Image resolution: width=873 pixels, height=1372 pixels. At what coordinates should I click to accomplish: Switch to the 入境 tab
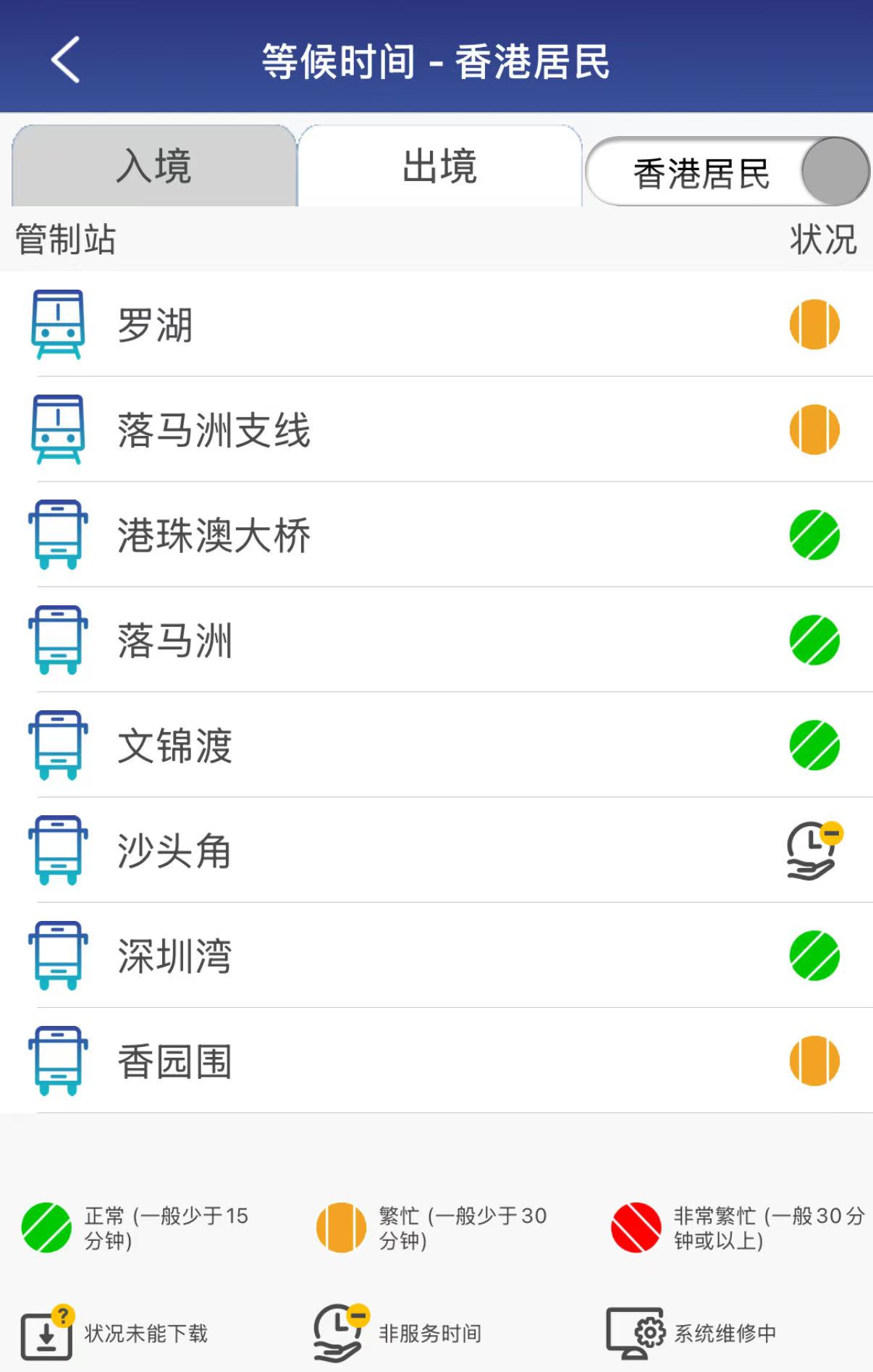point(153,167)
